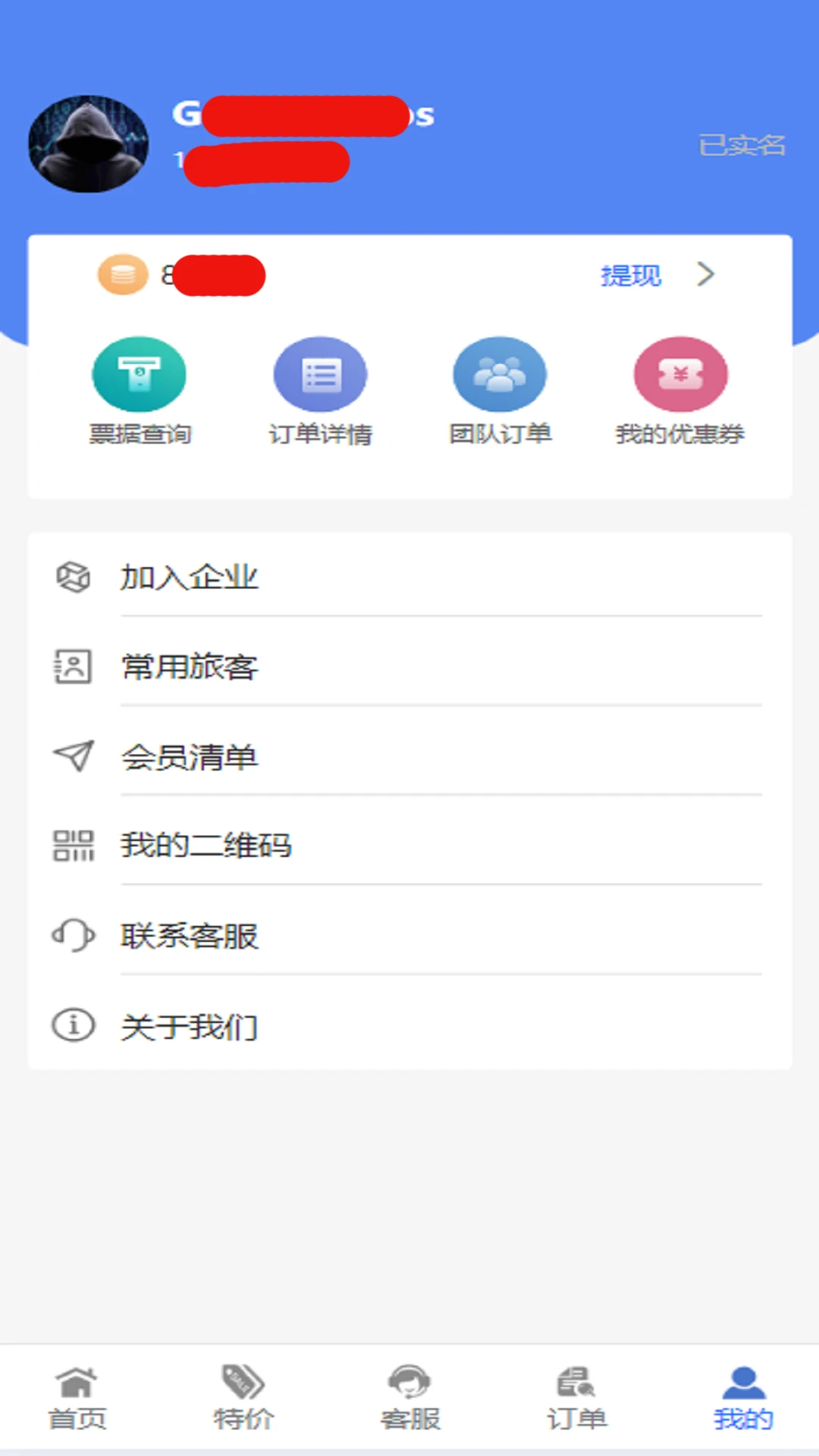
Task: Click the info icon beside 关于我们
Action: (73, 1025)
